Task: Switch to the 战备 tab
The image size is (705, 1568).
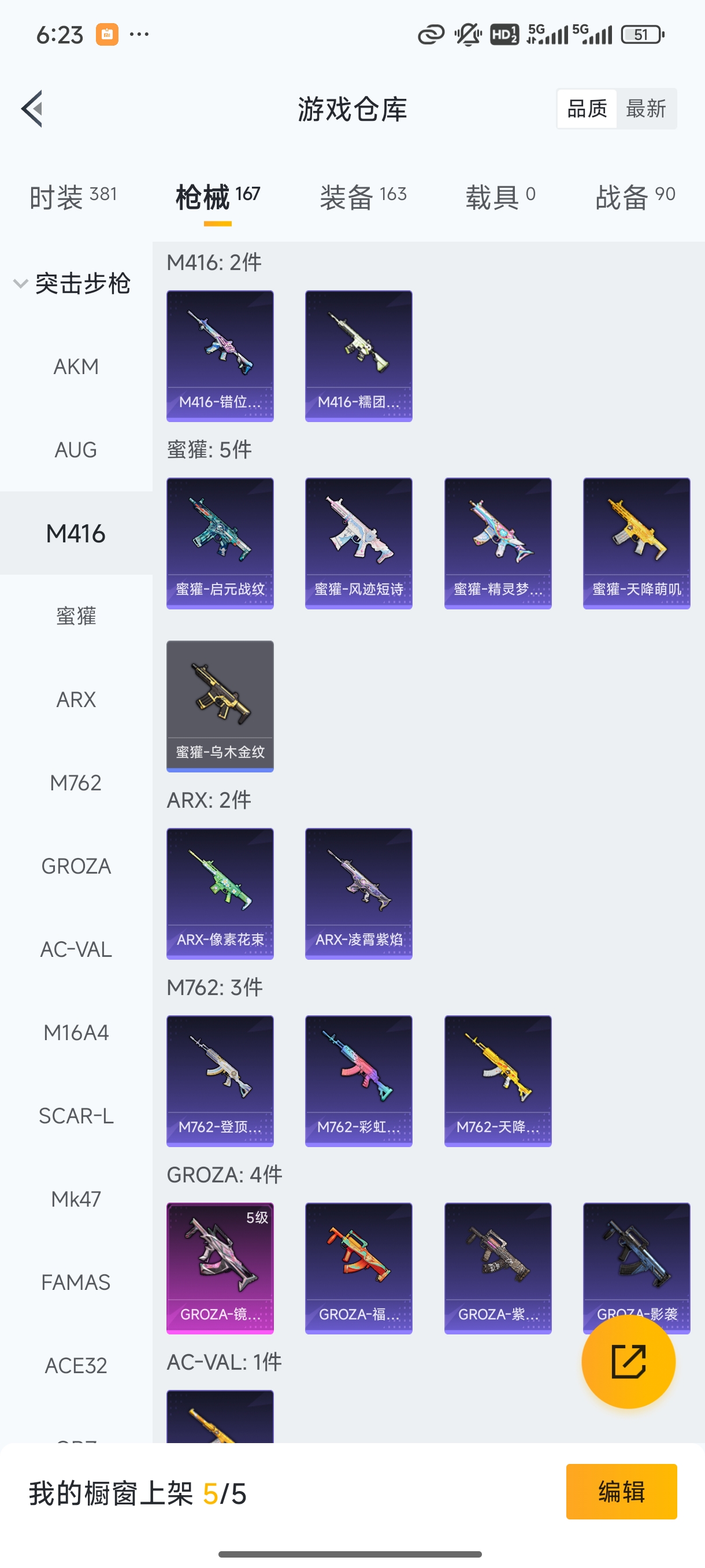Action: click(x=635, y=197)
